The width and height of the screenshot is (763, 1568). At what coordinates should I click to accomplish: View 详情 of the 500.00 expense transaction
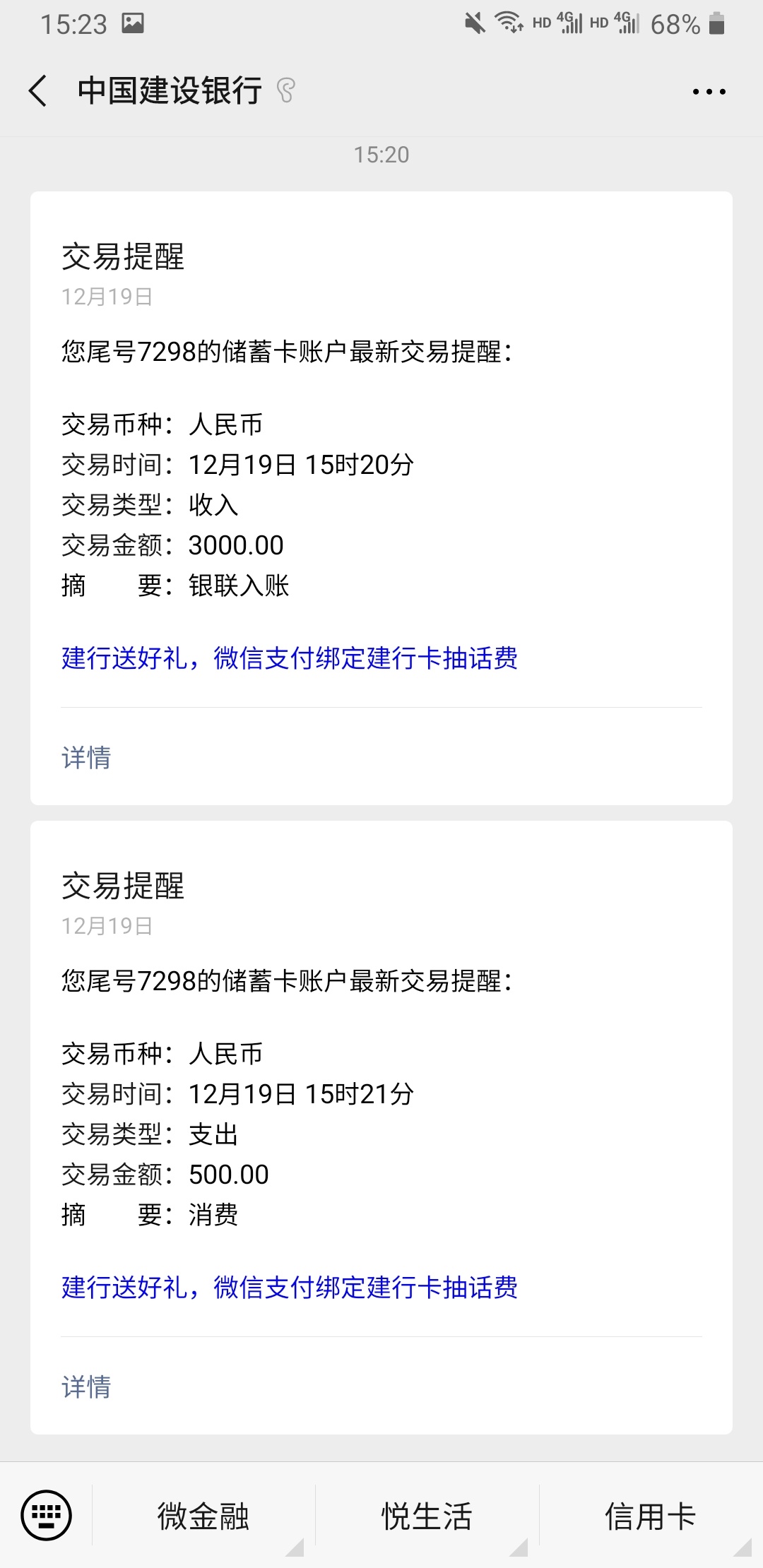click(x=86, y=1387)
